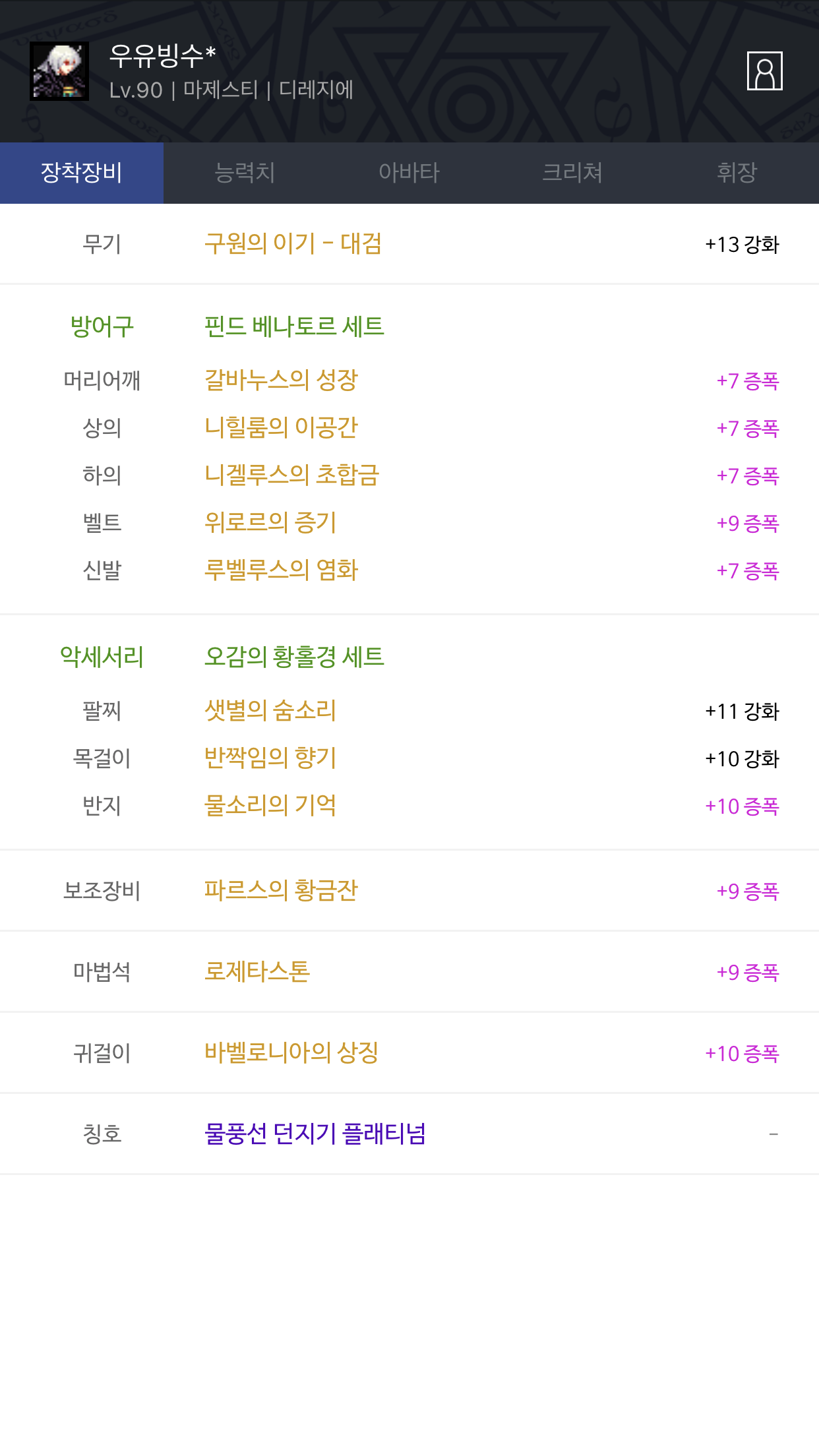View 갈바누스의 성장 shoulder item
819x1456 pixels.
(409, 380)
